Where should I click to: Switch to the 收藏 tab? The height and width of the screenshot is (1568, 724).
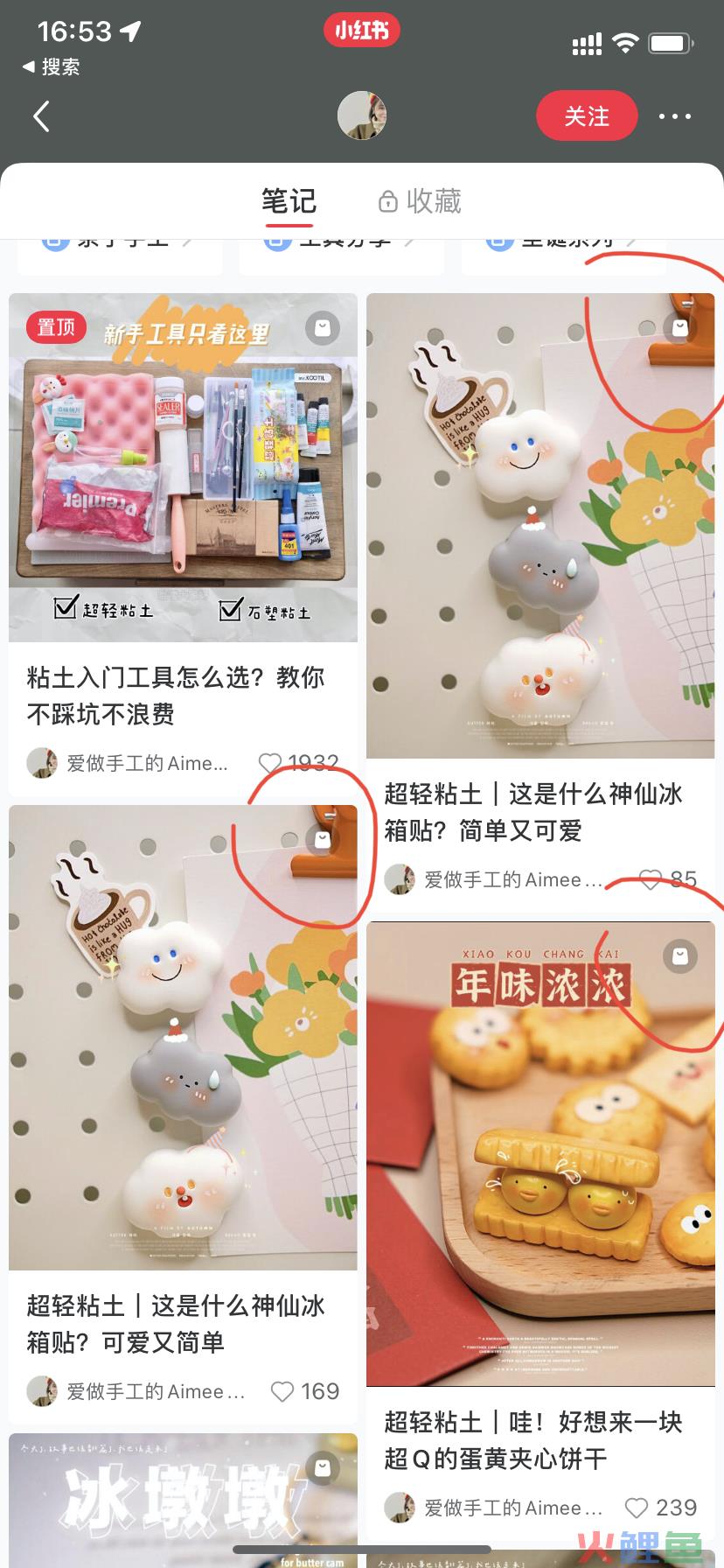click(x=421, y=201)
